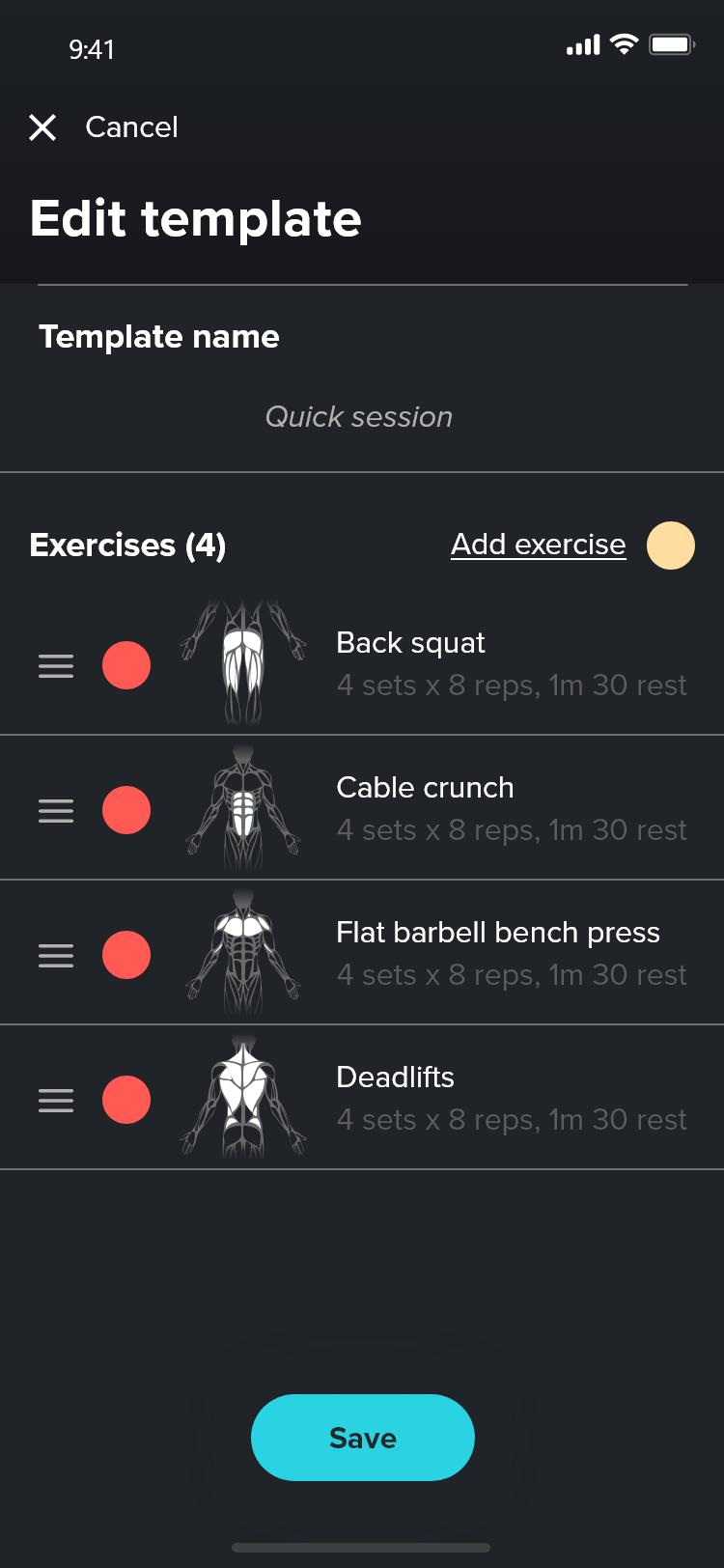Tap the Add exercise link
Screen dimensions: 724x1568
coord(538,545)
